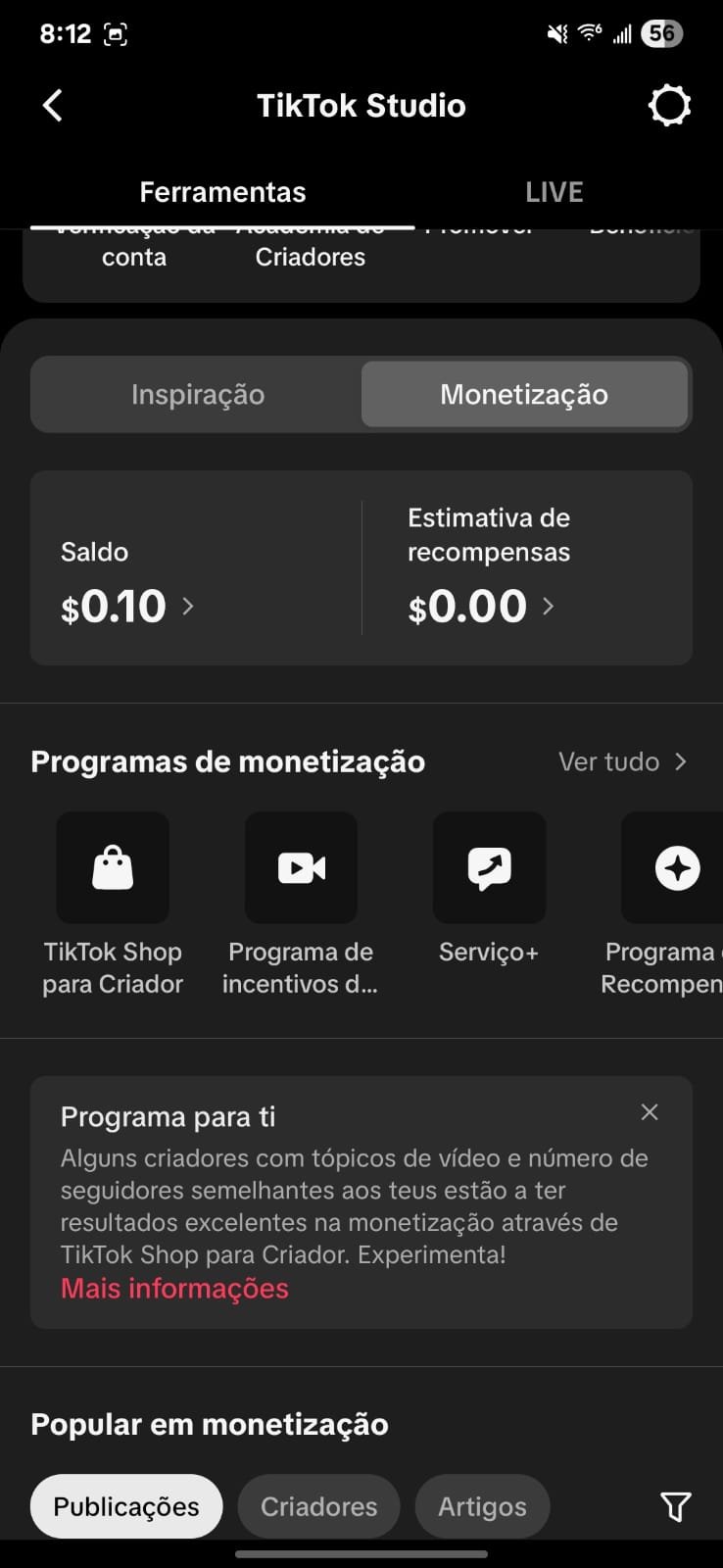Screen dimensions: 723x1568
Task: Open the filter funnel icon
Action: pyautogui.click(x=676, y=1506)
